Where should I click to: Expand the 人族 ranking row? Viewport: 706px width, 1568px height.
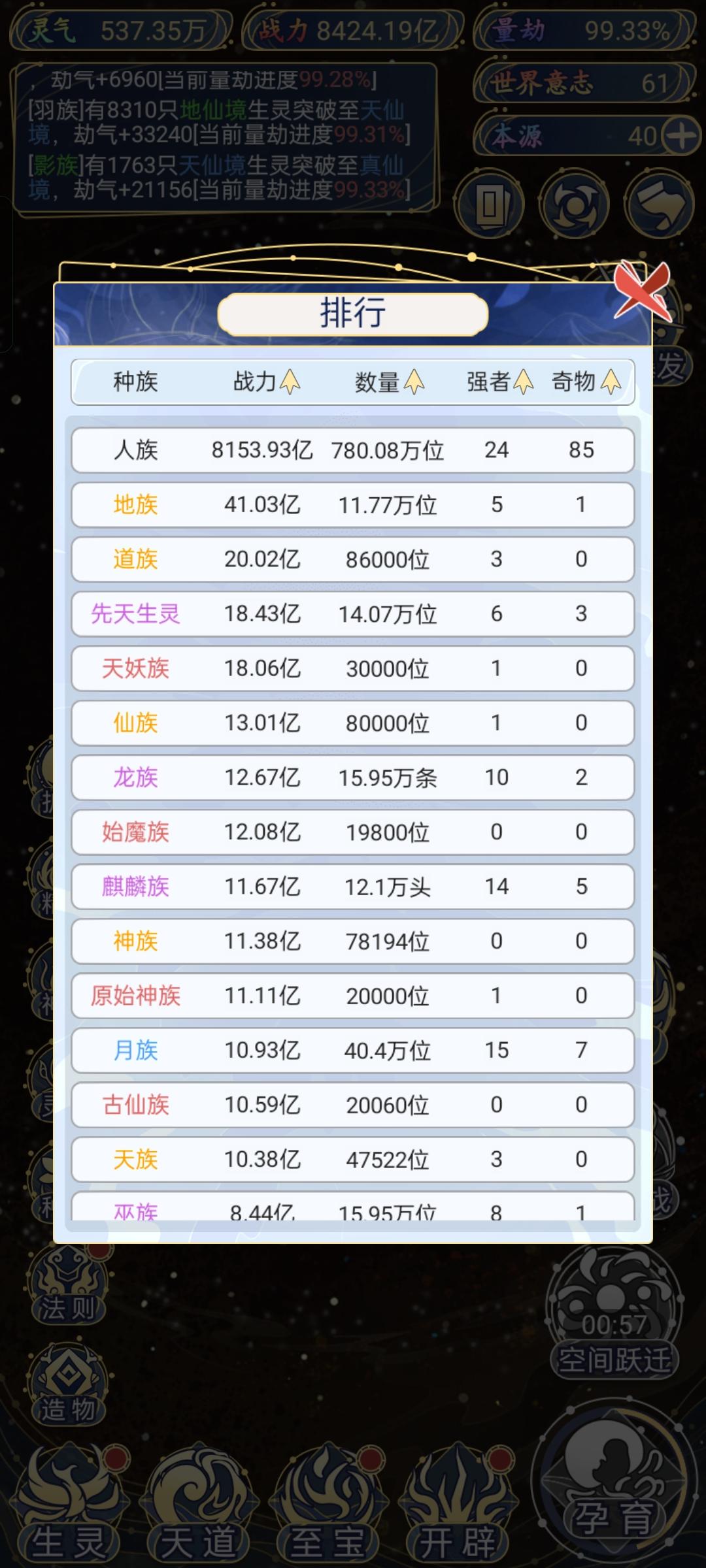(x=353, y=450)
